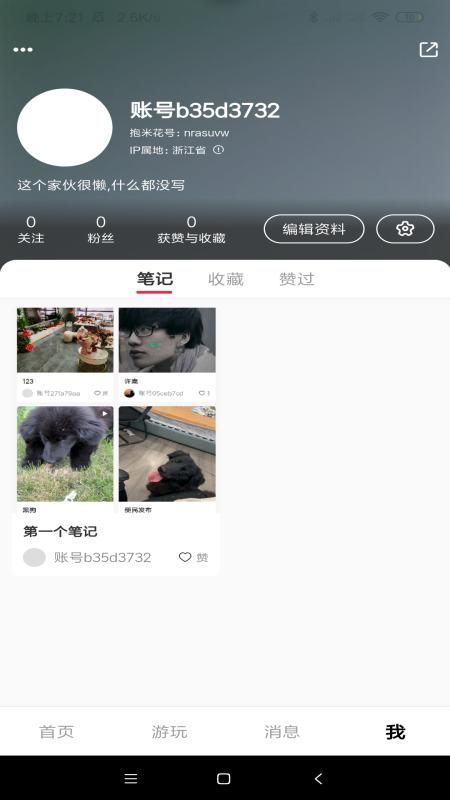Like the 第一个笔记 note
The width and height of the screenshot is (450, 800).
pos(193,557)
